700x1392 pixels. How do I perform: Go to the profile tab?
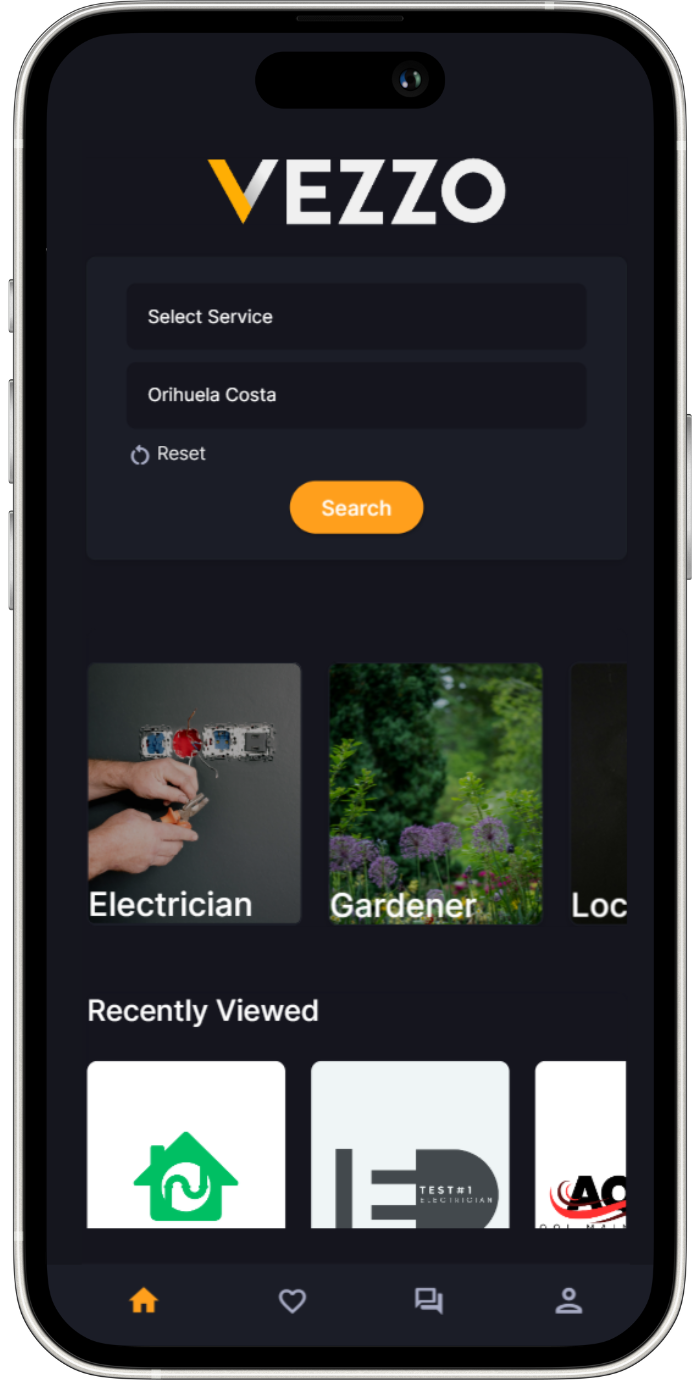569,1301
